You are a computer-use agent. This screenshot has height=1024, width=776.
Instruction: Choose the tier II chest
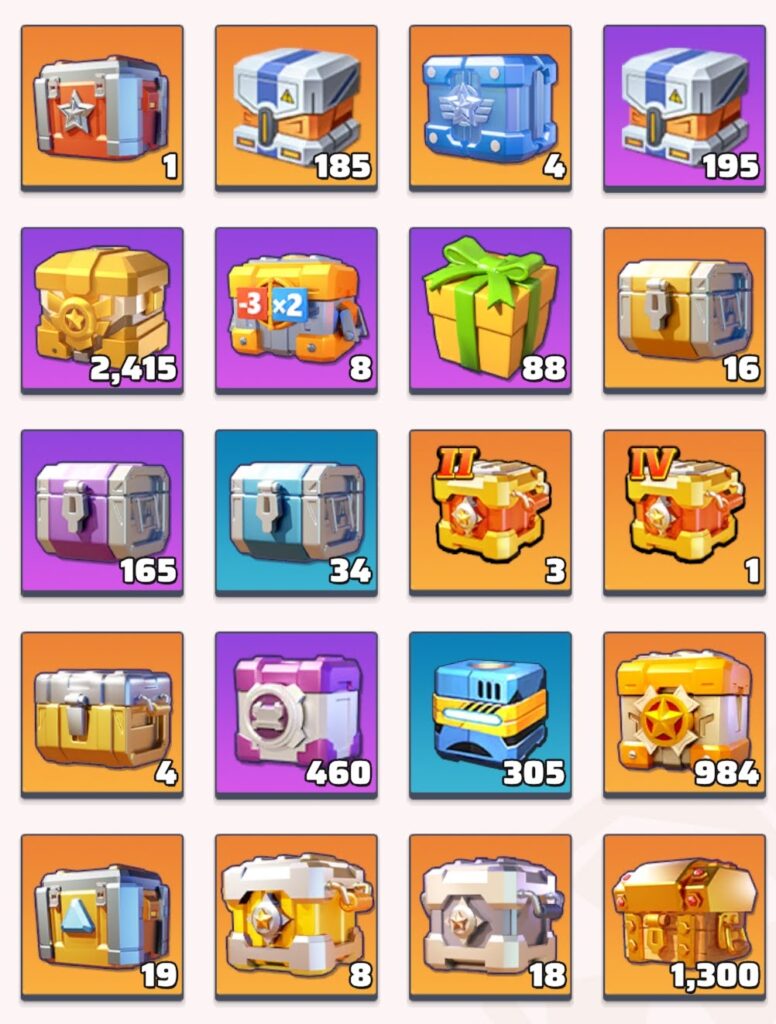(490, 511)
